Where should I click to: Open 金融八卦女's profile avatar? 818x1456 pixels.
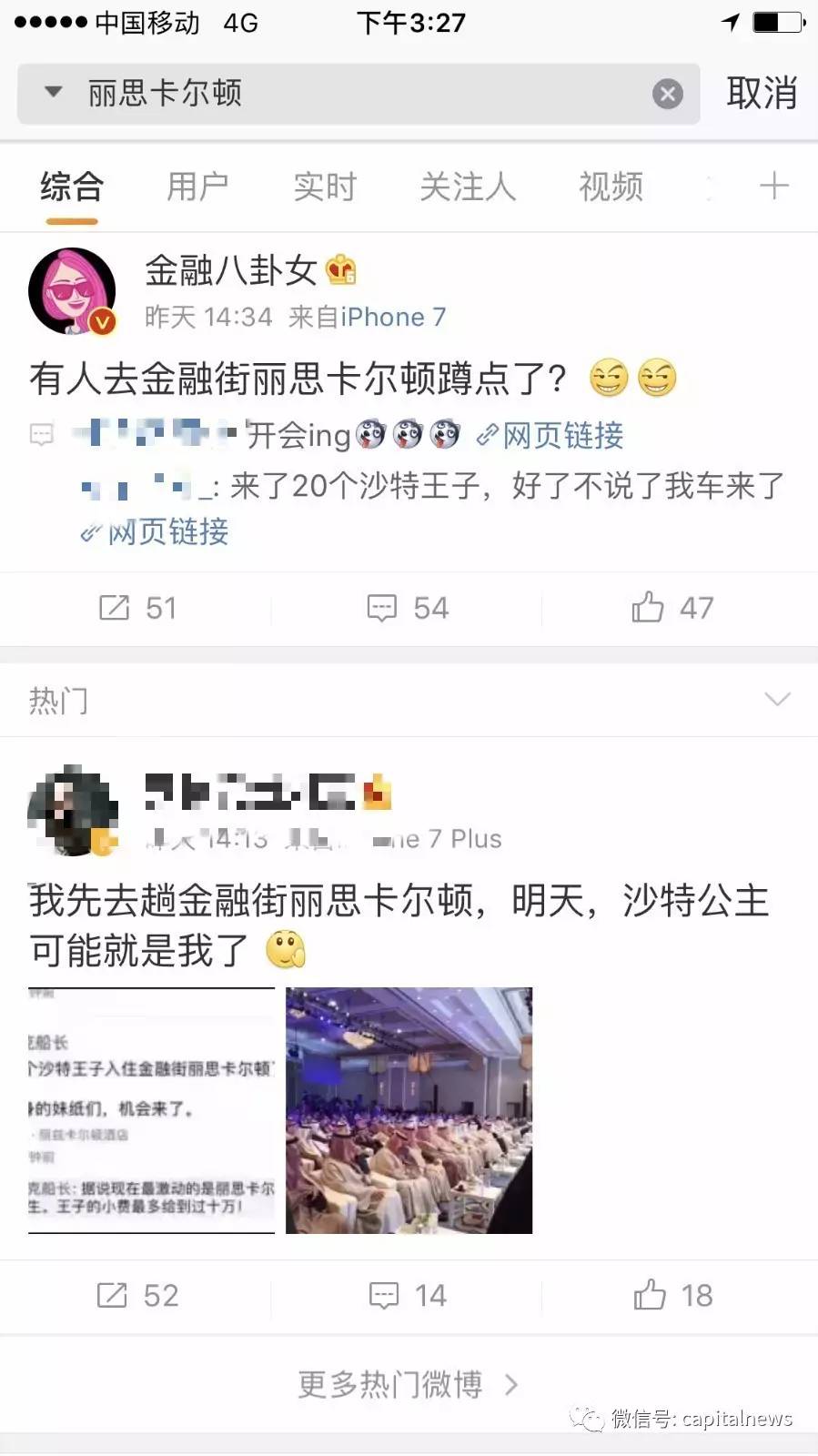73,291
